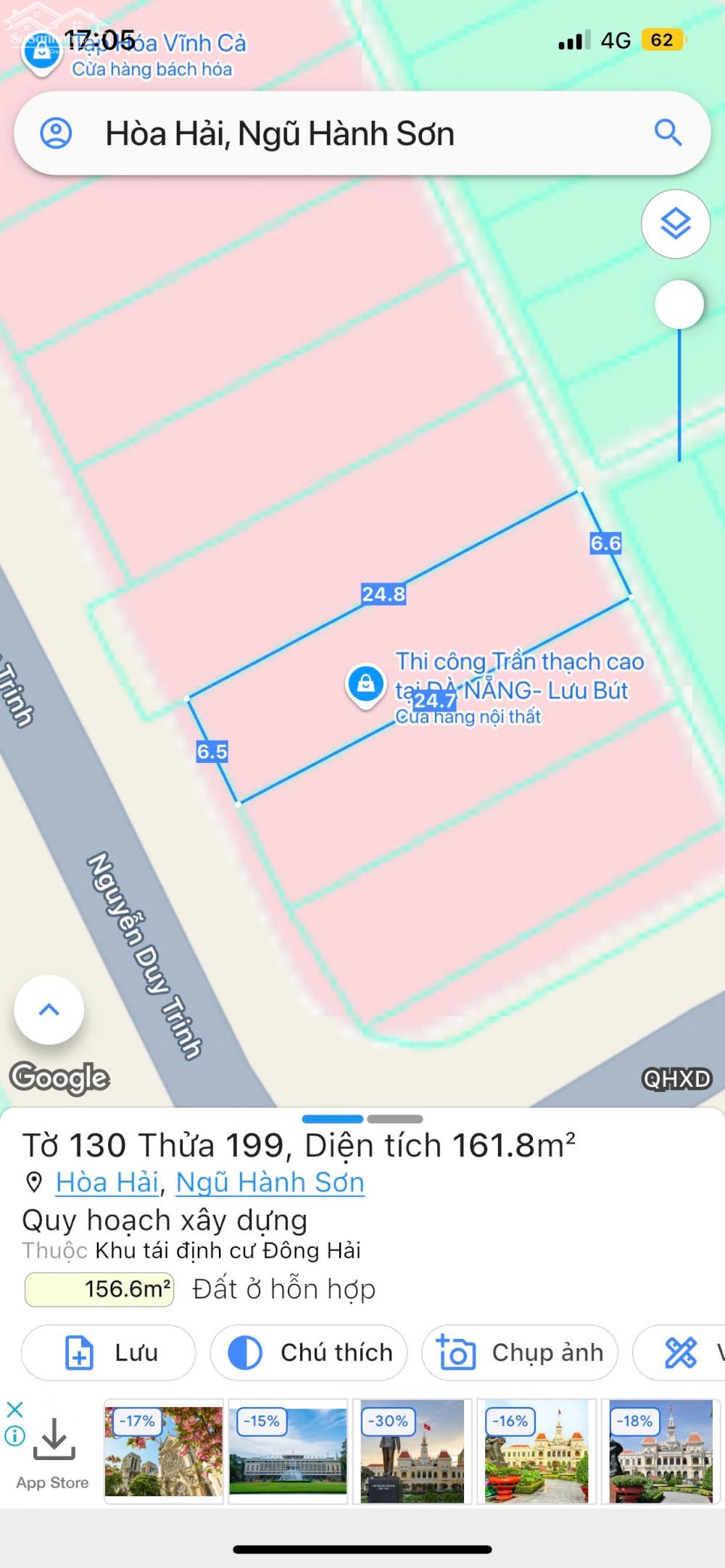This screenshot has height=1568, width=725.
Task: Select the -18% ad thumbnail
Action: pos(660,1452)
